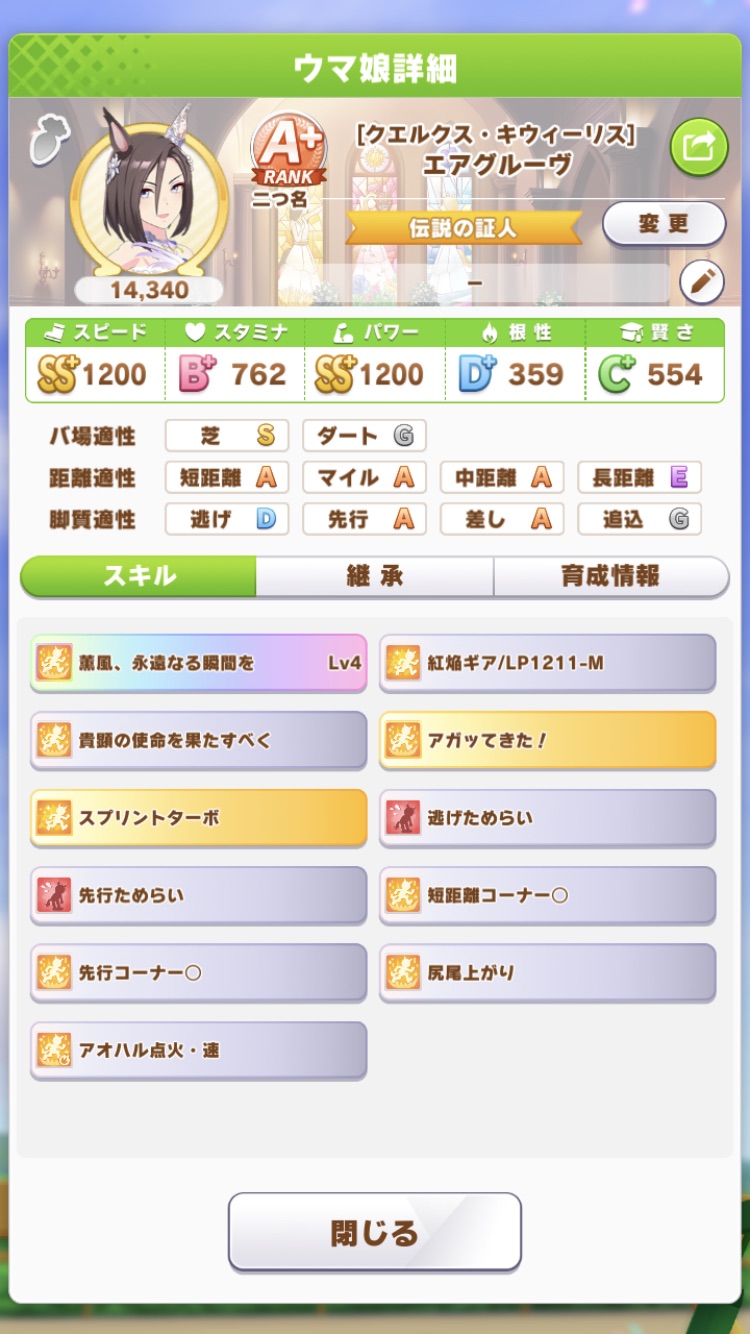Open skill 紅焔ギア/LP1211-M

pos(547,662)
